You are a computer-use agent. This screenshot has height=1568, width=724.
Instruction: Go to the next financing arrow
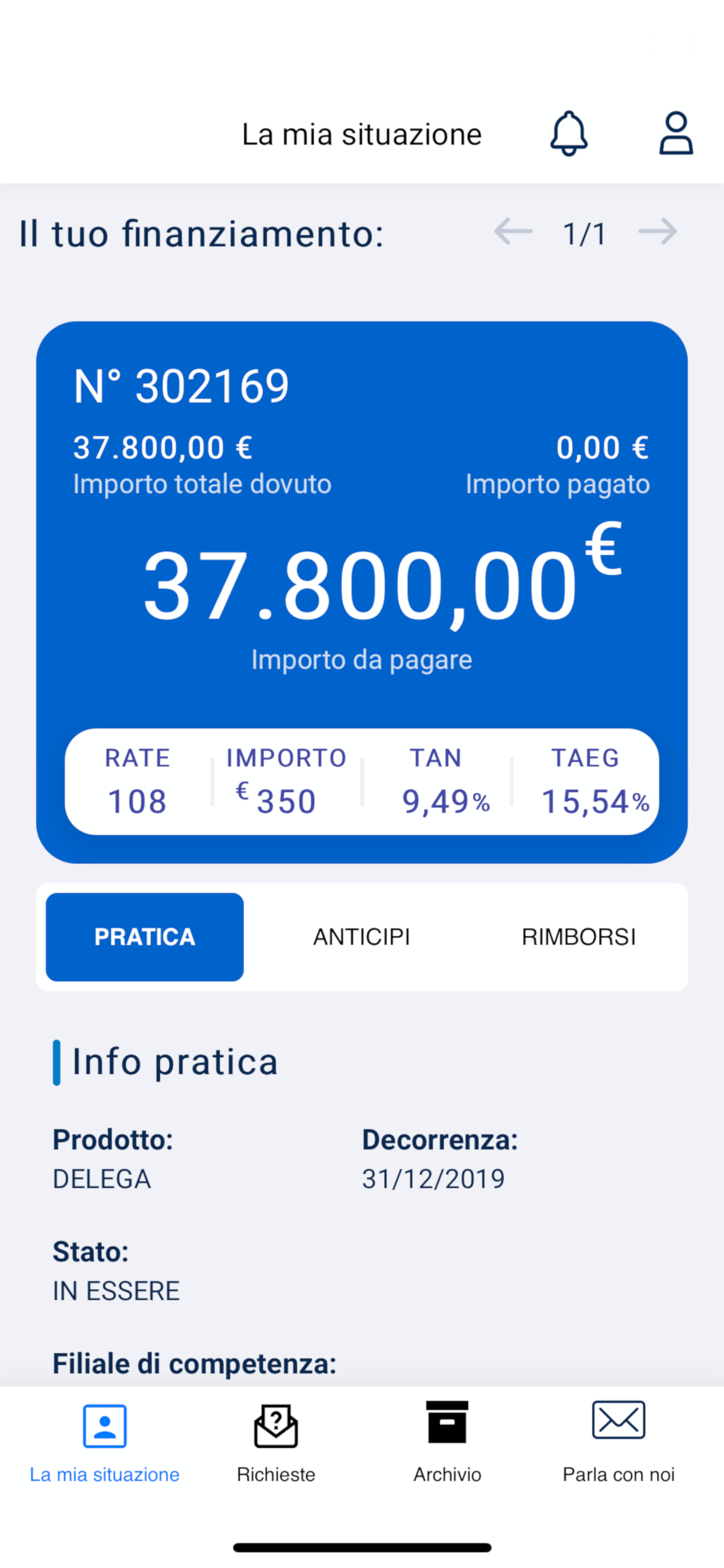coord(658,232)
